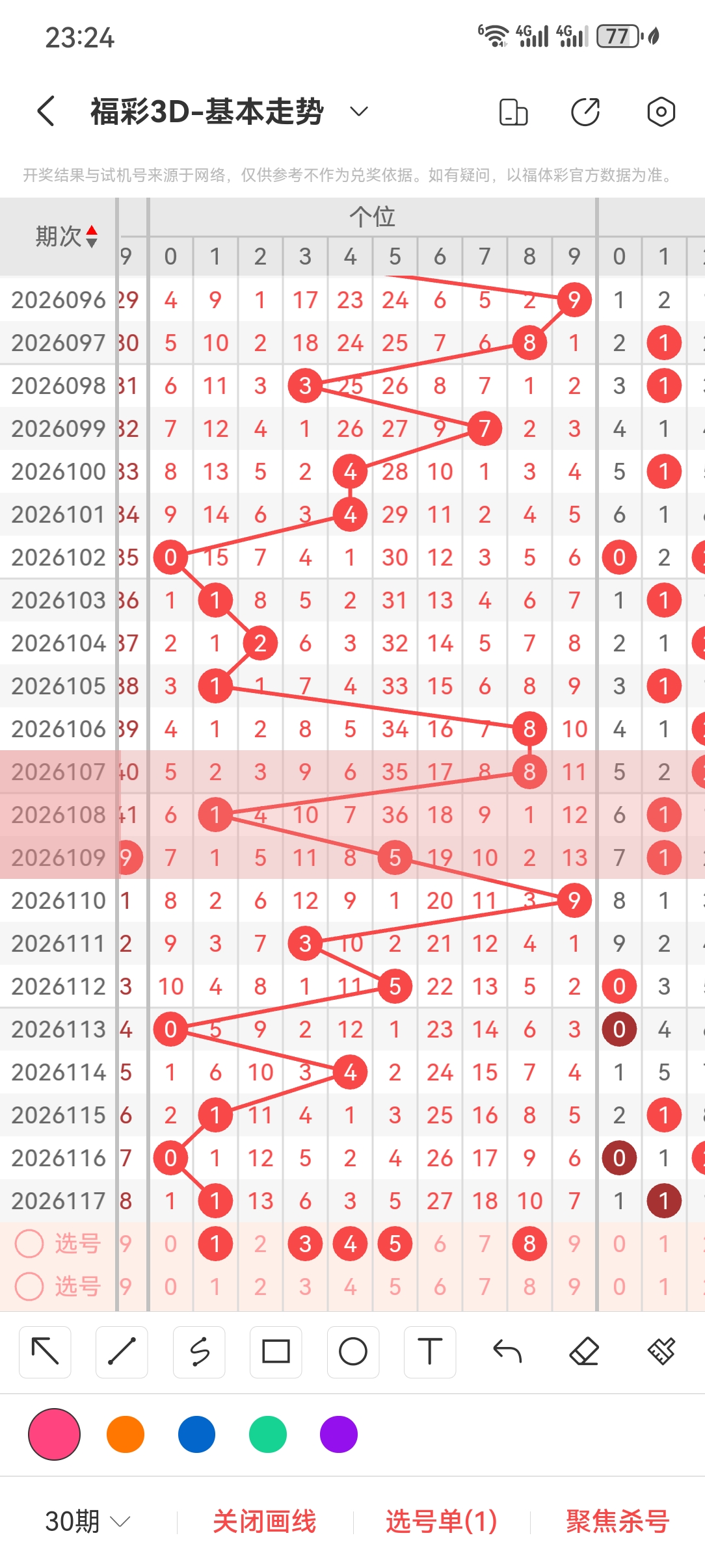Tap 关闭画线 to close drawing
Image resolution: width=705 pixels, height=1568 pixels.
[264, 1521]
